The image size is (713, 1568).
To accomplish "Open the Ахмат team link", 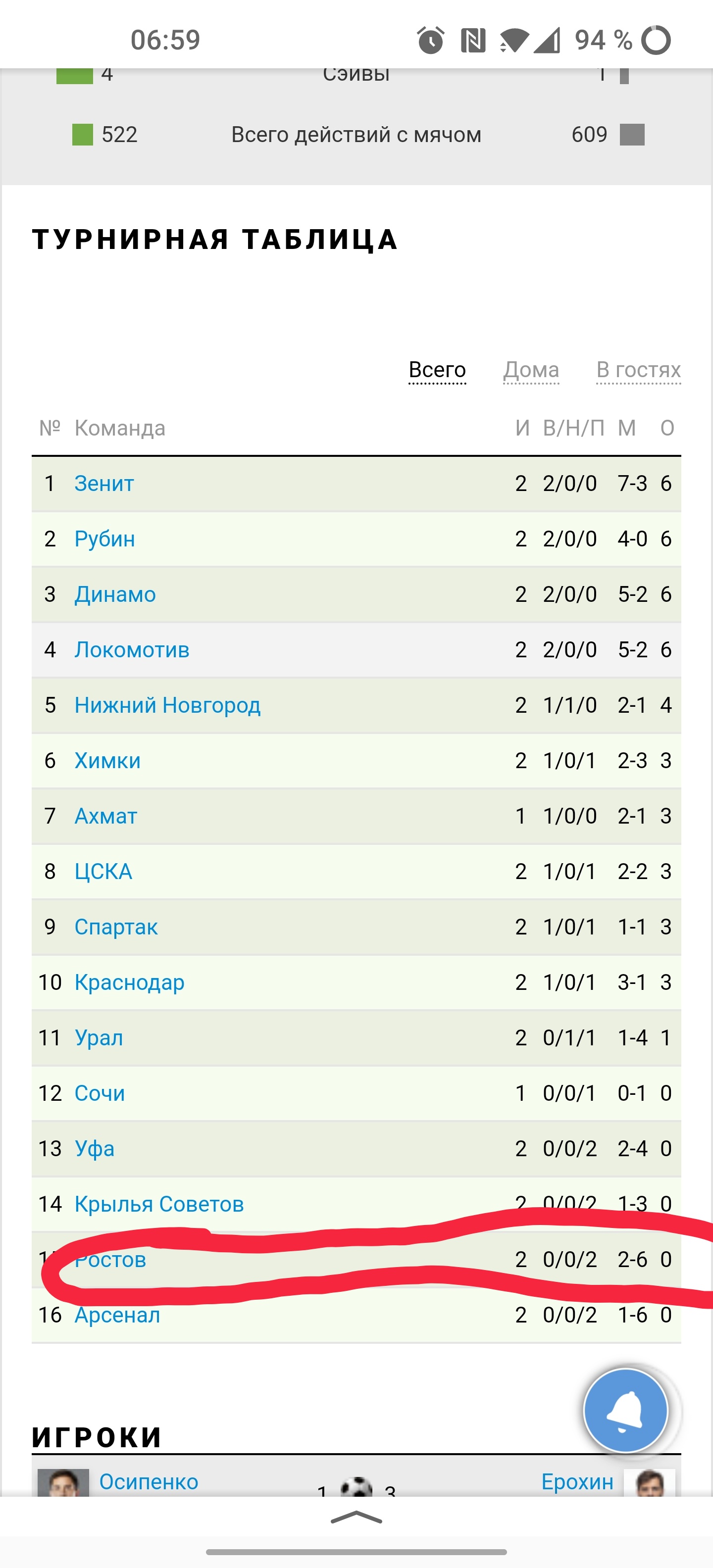I will click(x=106, y=816).
